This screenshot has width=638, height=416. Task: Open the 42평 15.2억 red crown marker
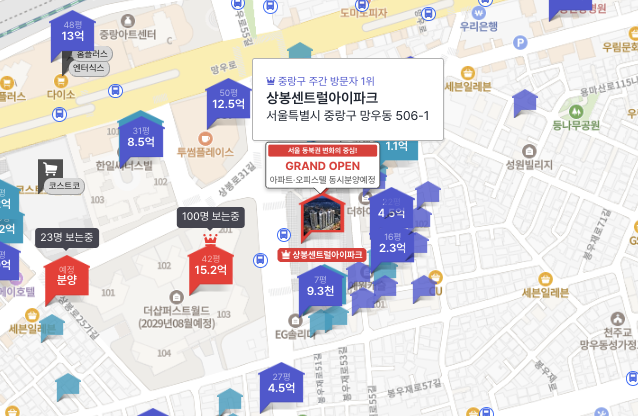pyautogui.click(x=211, y=267)
